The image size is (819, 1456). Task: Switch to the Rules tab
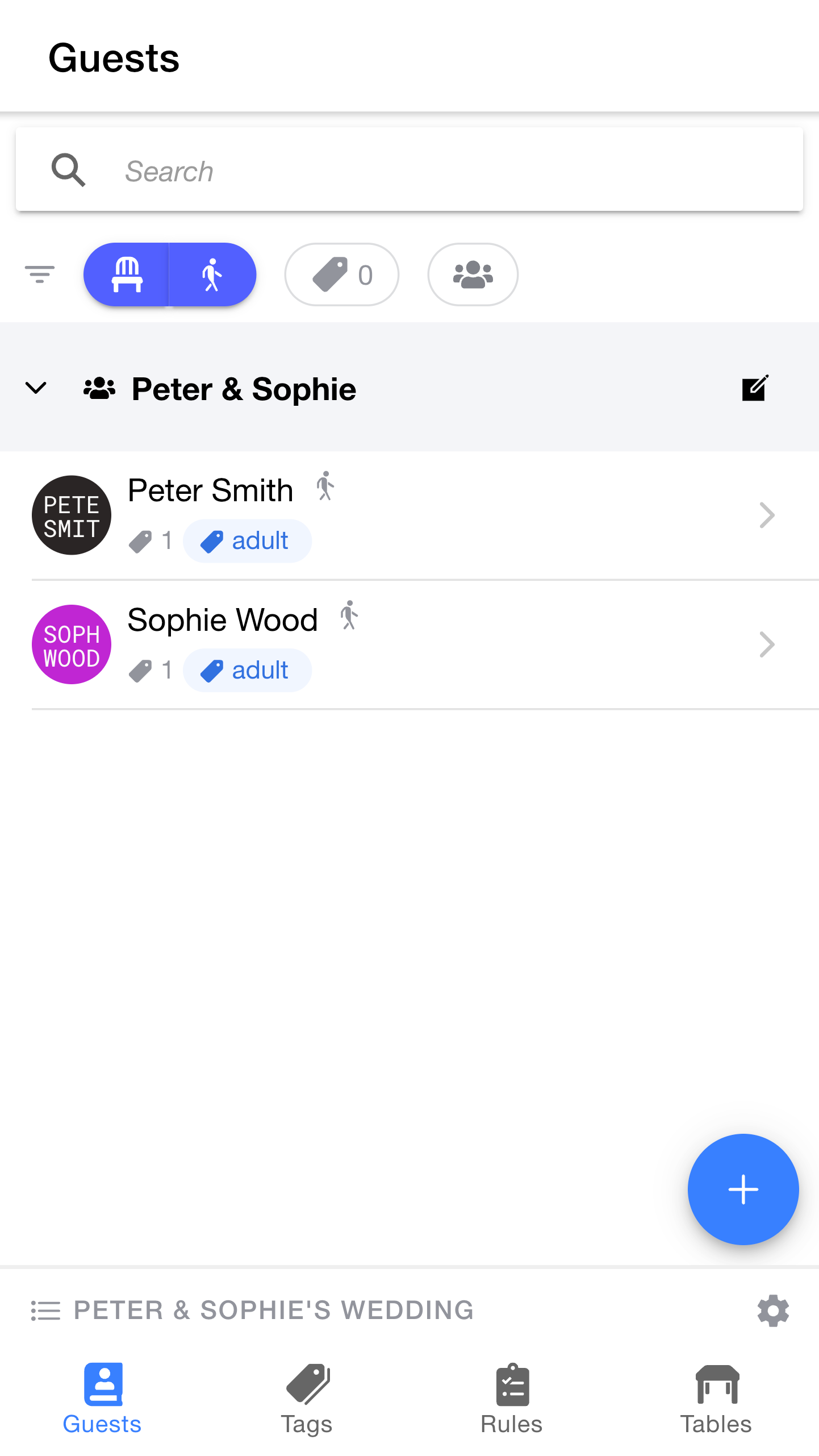[512, 1399]
